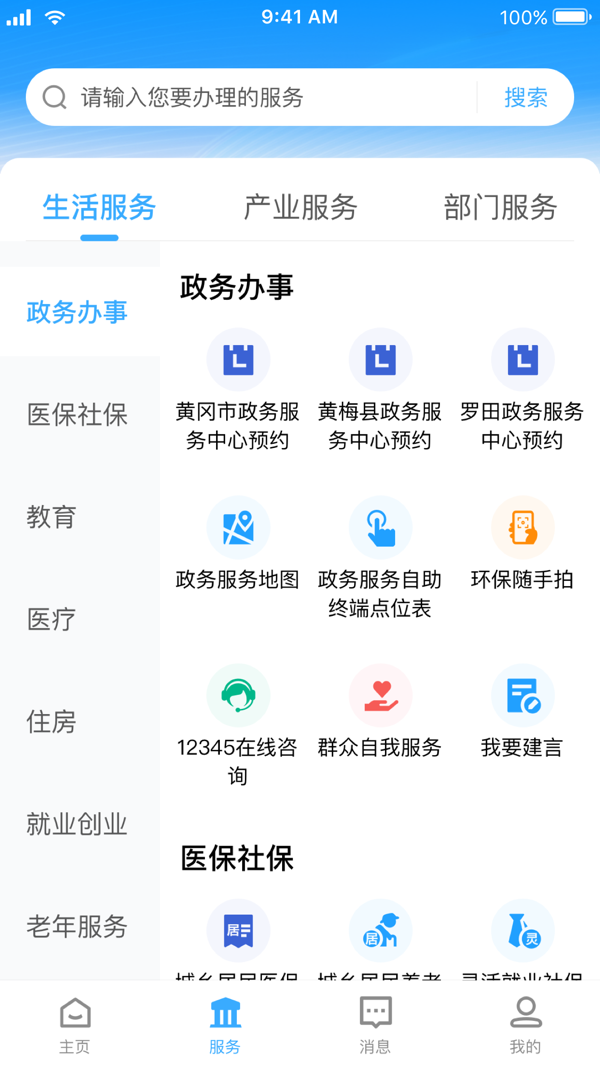Choose 住房 from the sidebar
Viewport: 600px width, 1067px height.
click(52, 722)
